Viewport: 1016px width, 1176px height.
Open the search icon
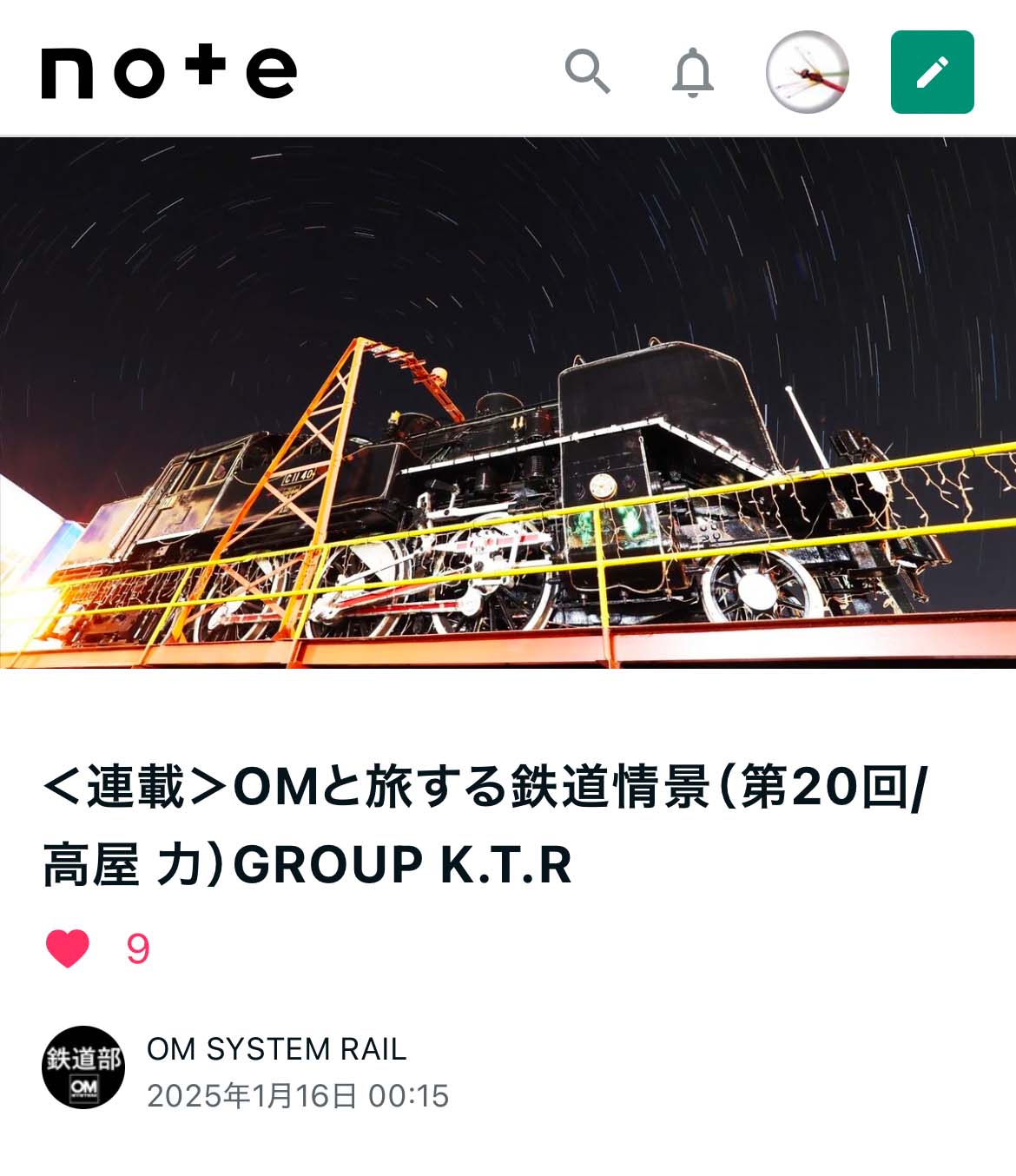point(588,71)
